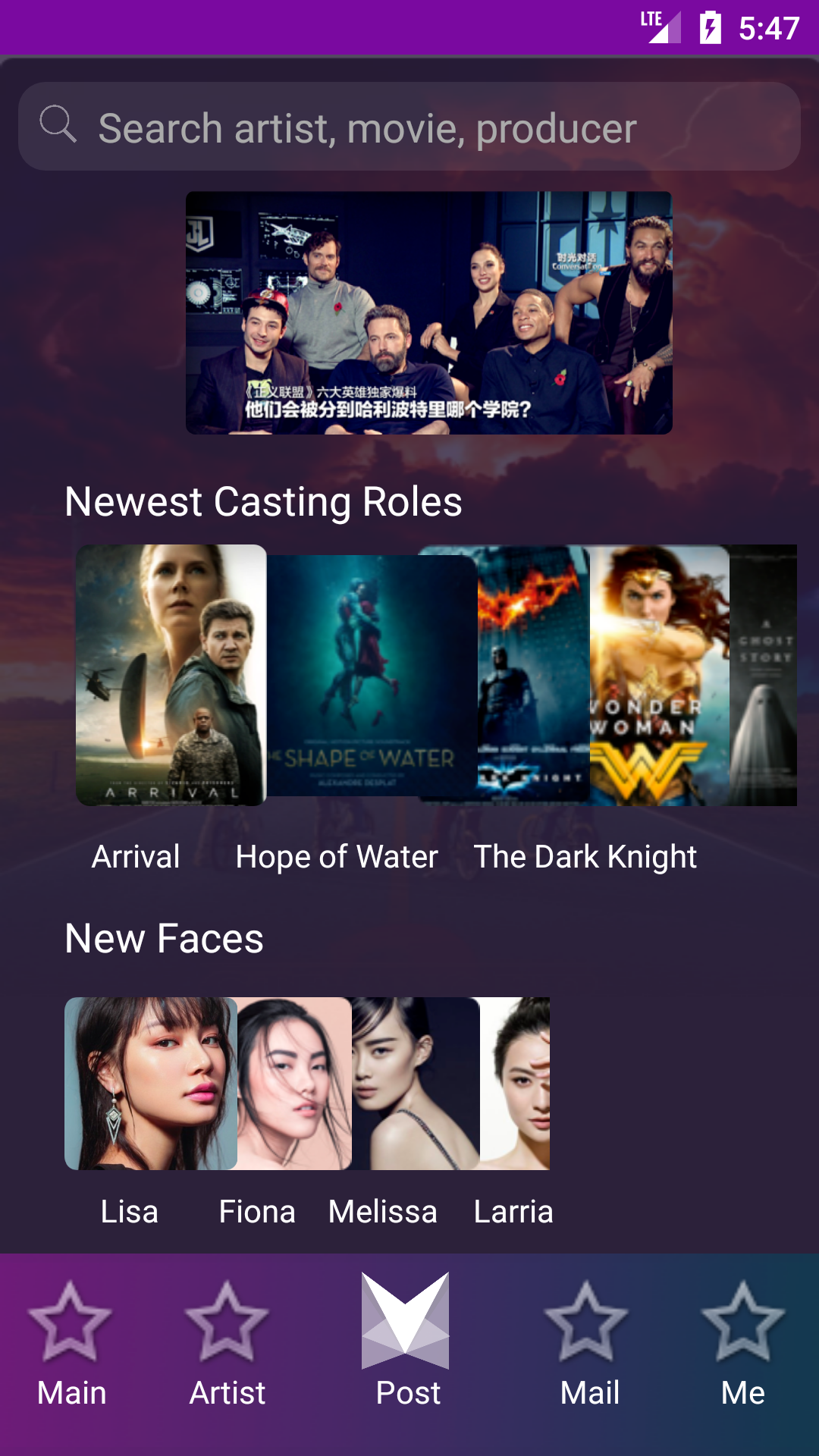Viewport: 819px width, 1456px height.
Task: View The Dark Knight poster
Action: click(523, 675)
